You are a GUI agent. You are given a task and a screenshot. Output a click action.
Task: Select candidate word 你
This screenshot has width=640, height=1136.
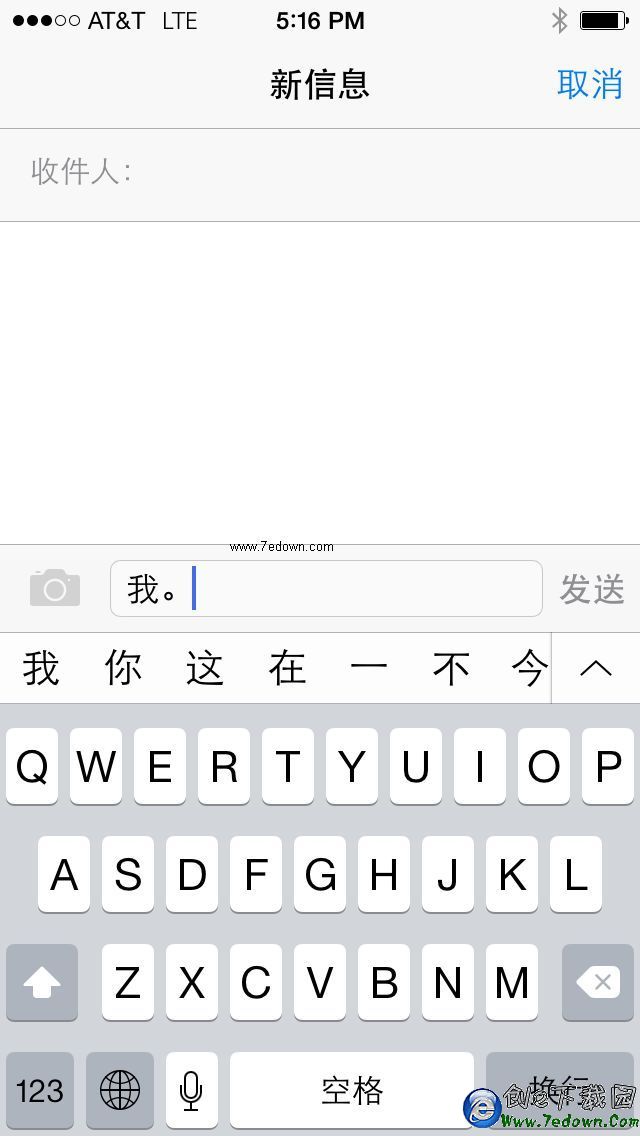[x=123, y=668]
